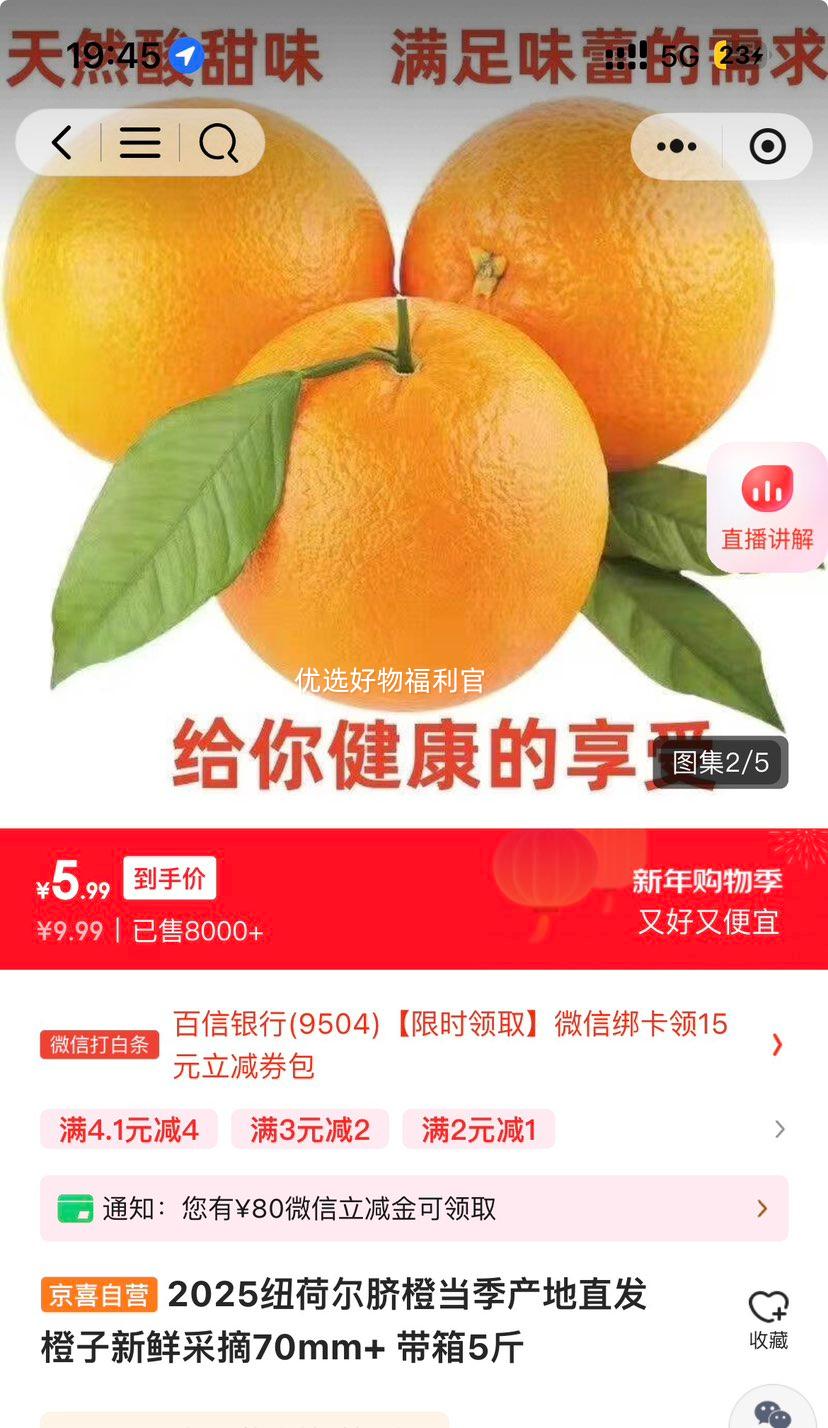Toggle the 收藏 favorite heart icon
Viewport: 828px width, 1428px height.
[x=767, y=1307]
